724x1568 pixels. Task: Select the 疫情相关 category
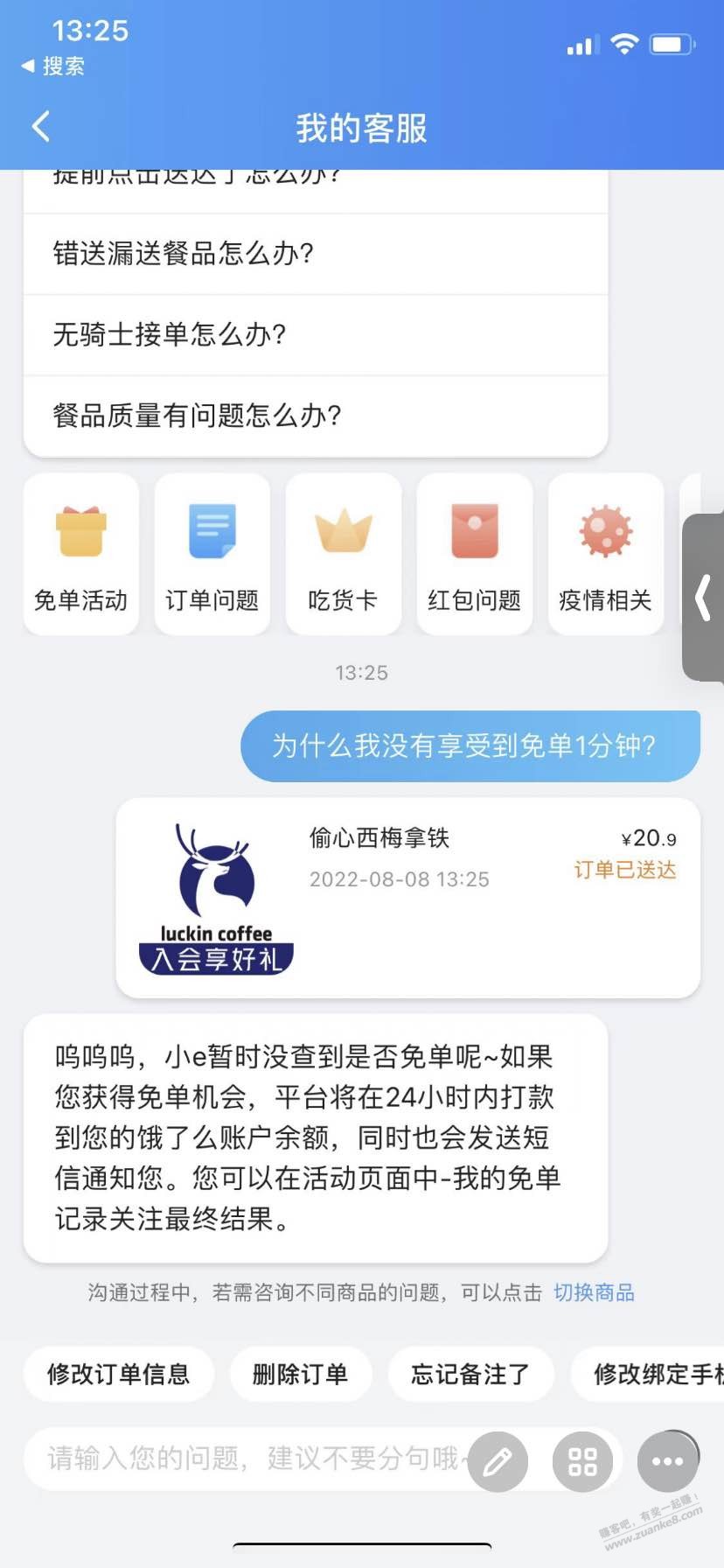click(605, 554)
